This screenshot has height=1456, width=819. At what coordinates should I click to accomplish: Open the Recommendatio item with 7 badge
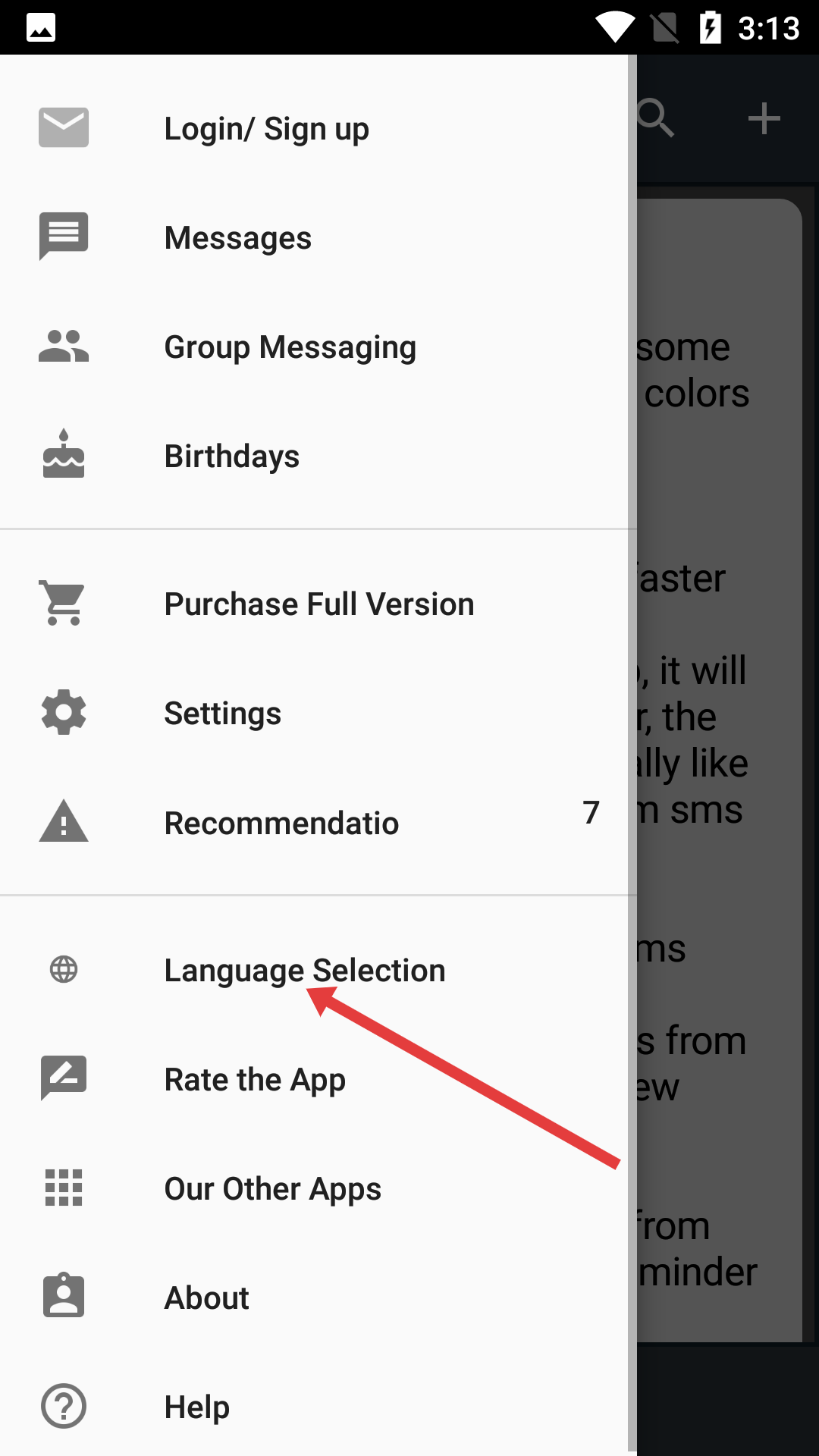tap(314, 822)
